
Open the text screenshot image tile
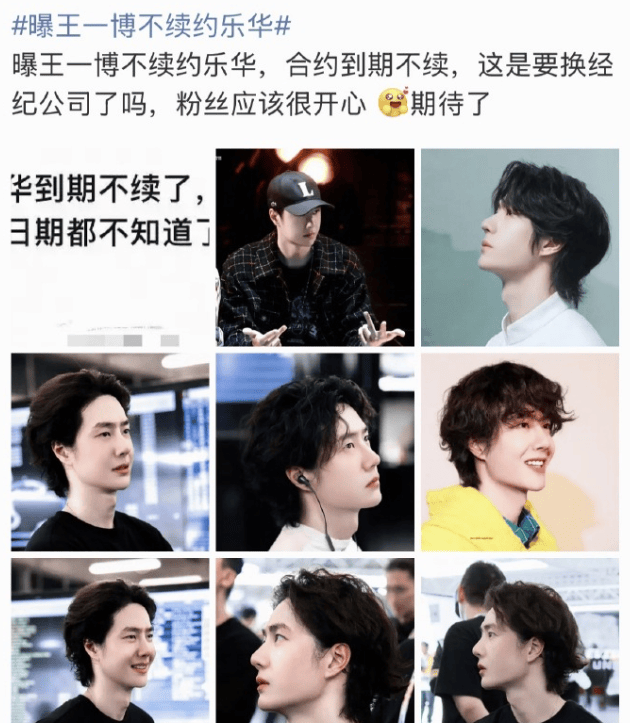(x=110, y=247)
